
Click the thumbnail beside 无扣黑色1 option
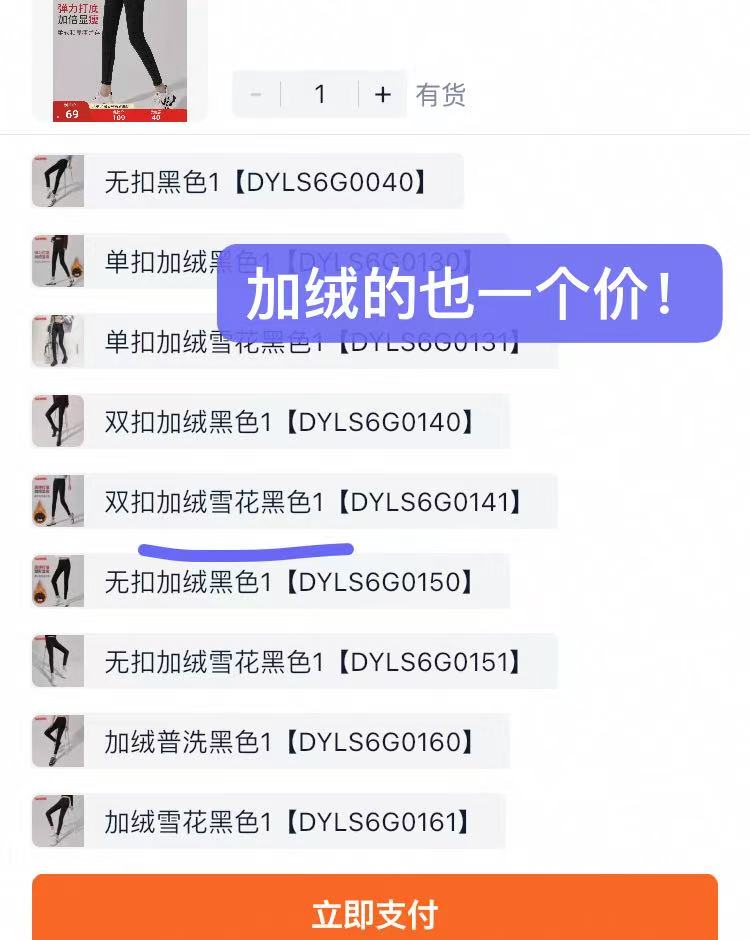point(58,181)
